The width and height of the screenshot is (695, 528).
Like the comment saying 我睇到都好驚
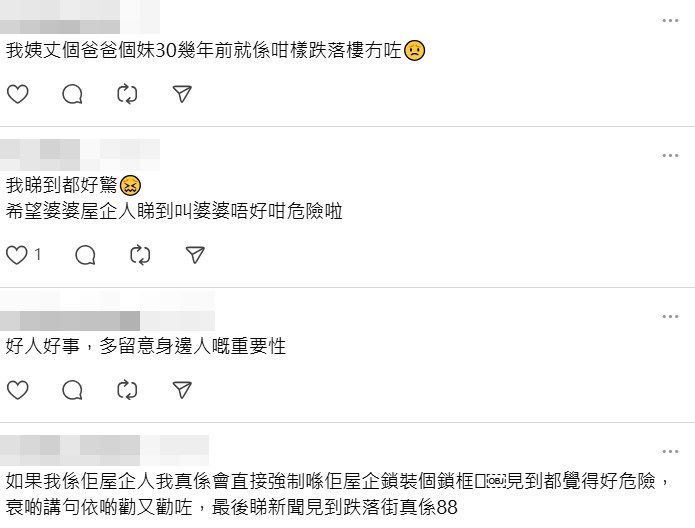pos(17,255)
